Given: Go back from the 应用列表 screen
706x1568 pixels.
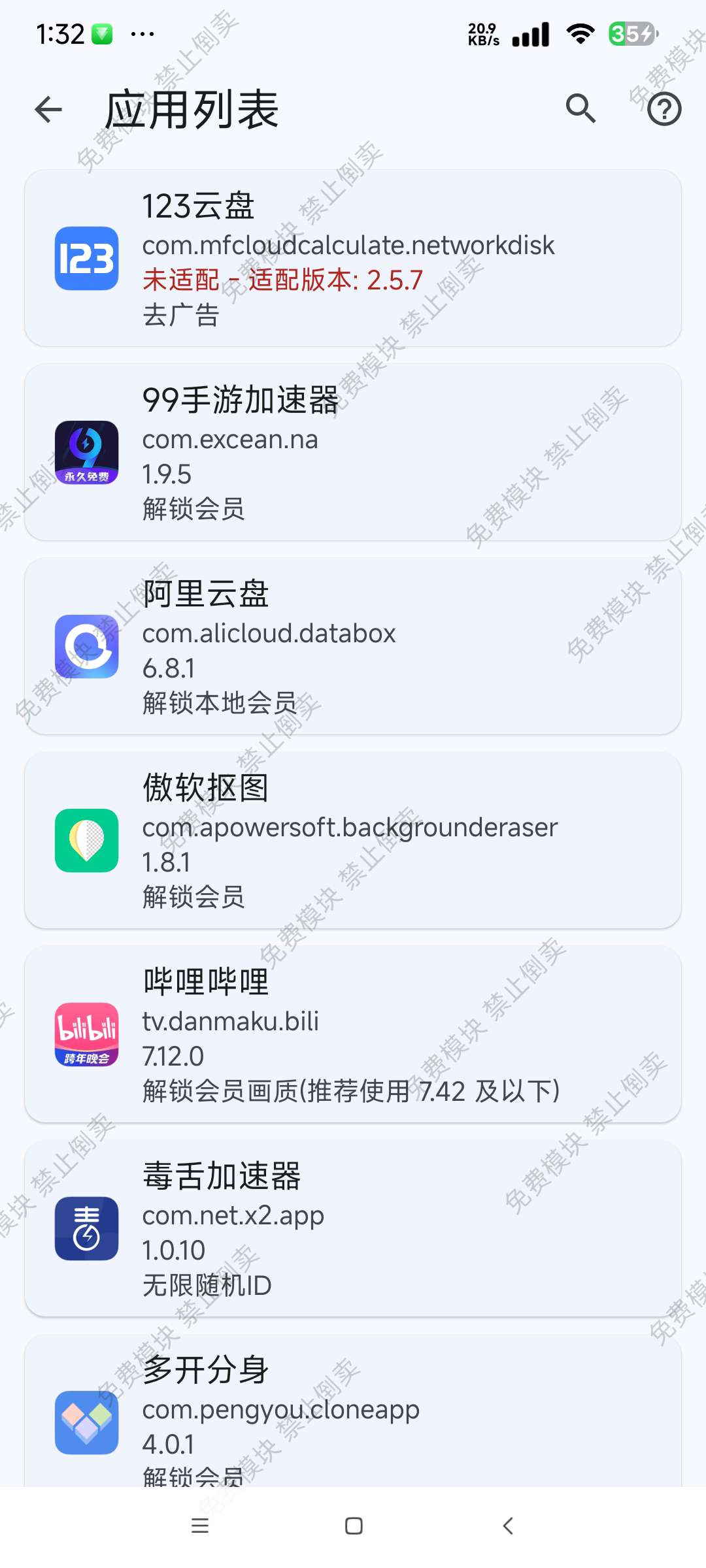Looking at the screenshot, I should 49,109.
